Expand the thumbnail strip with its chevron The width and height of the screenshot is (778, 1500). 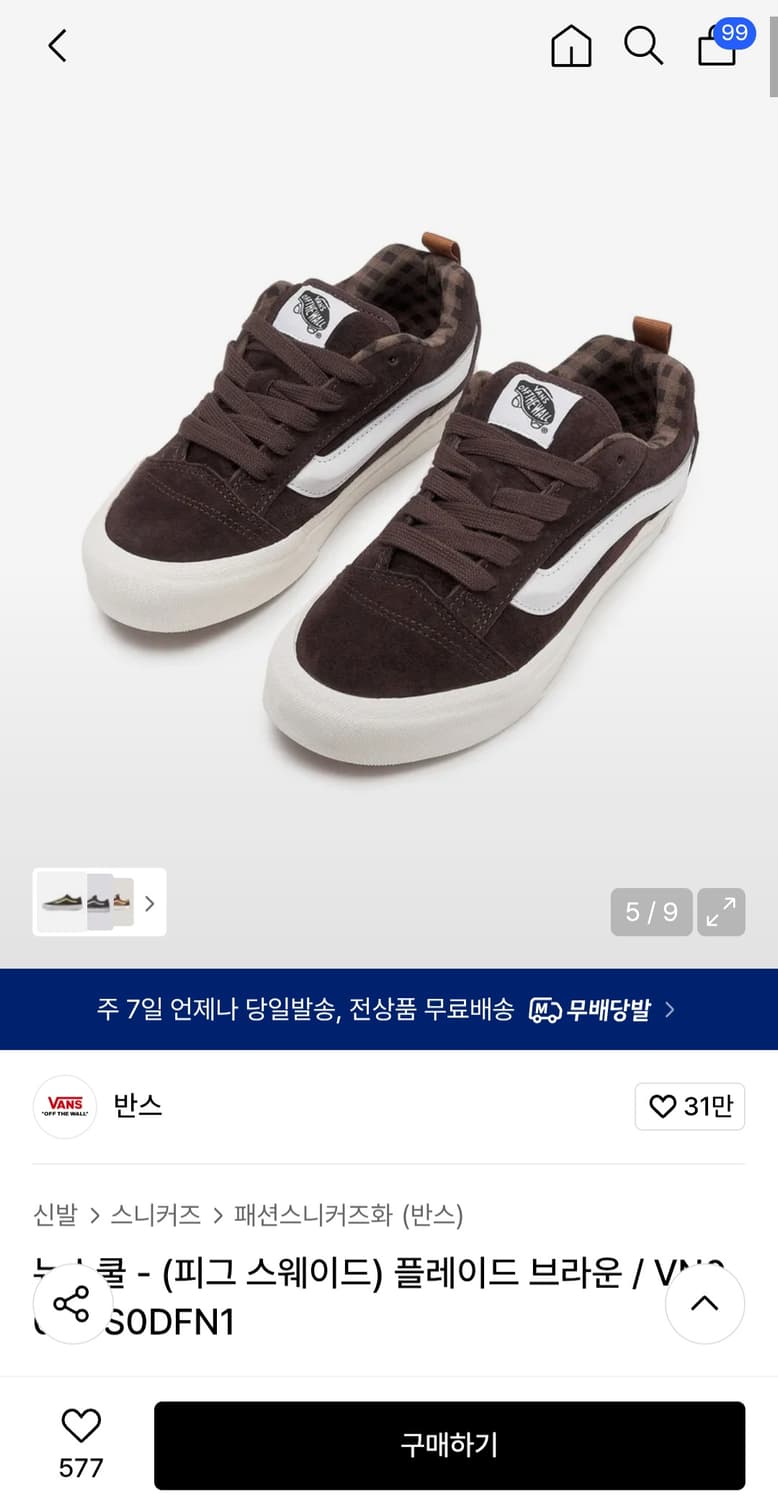150,903
